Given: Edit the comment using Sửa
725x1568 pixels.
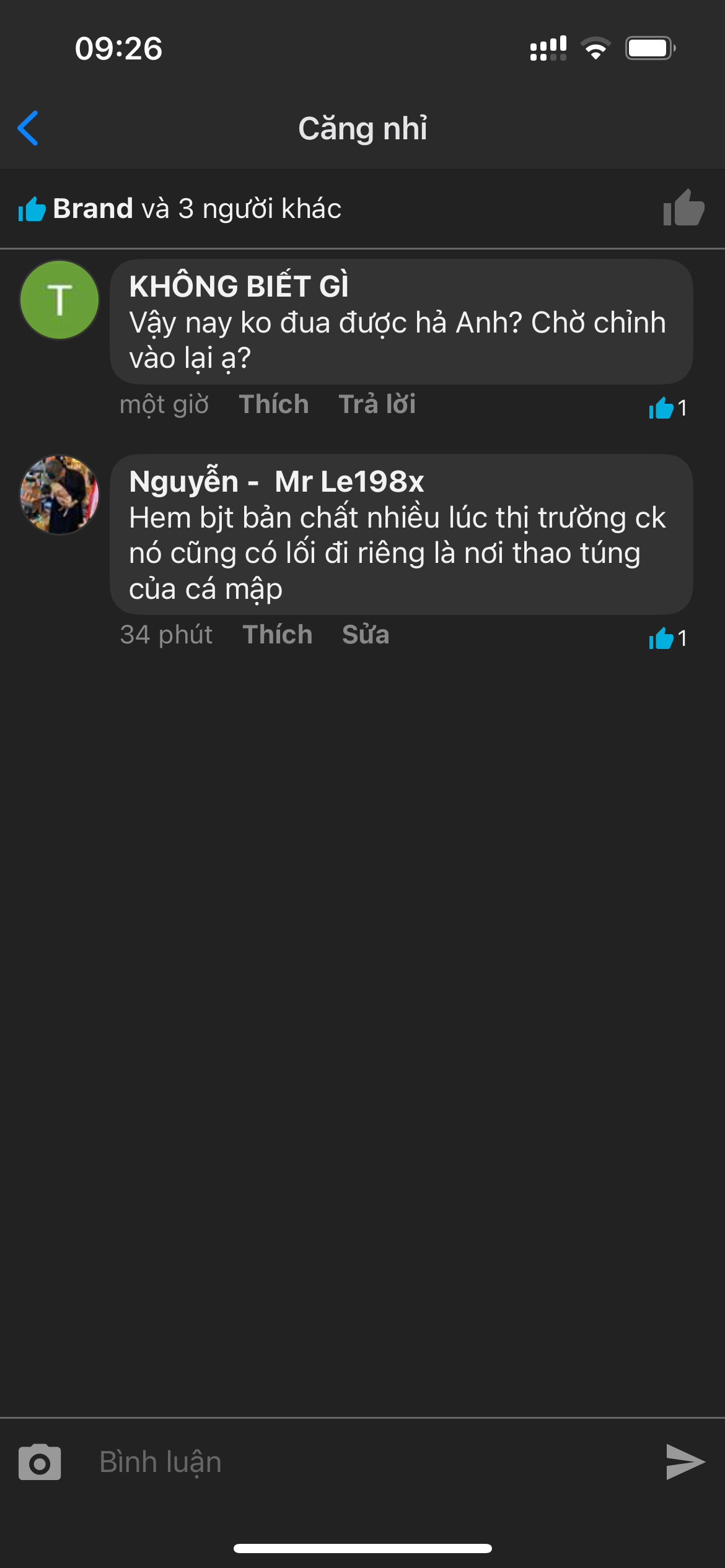Looking at the screenshot, I should click(x=366, y=635).
